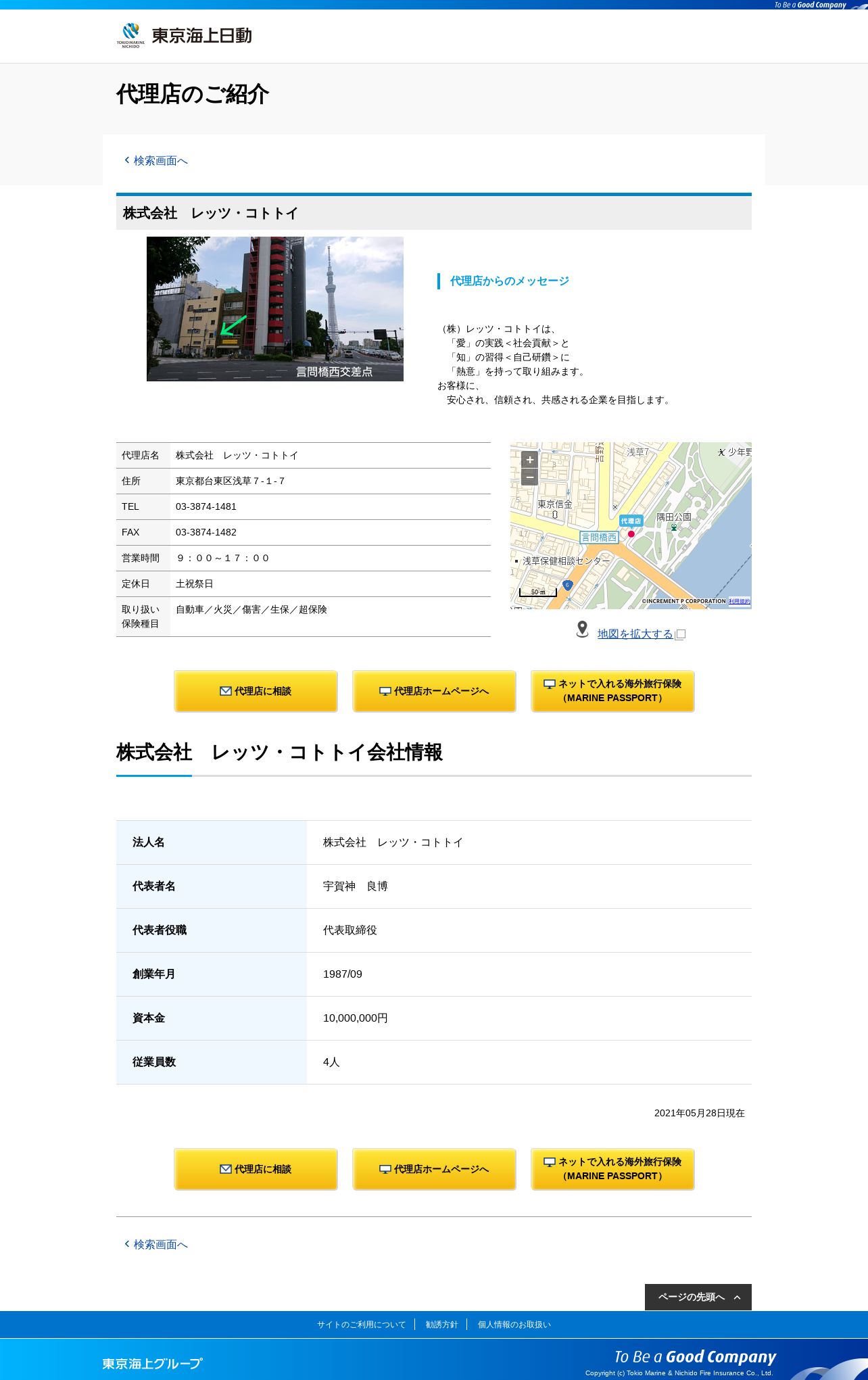
Task: Tap lower 代理店に相談 button
Action: (256, 1169)
